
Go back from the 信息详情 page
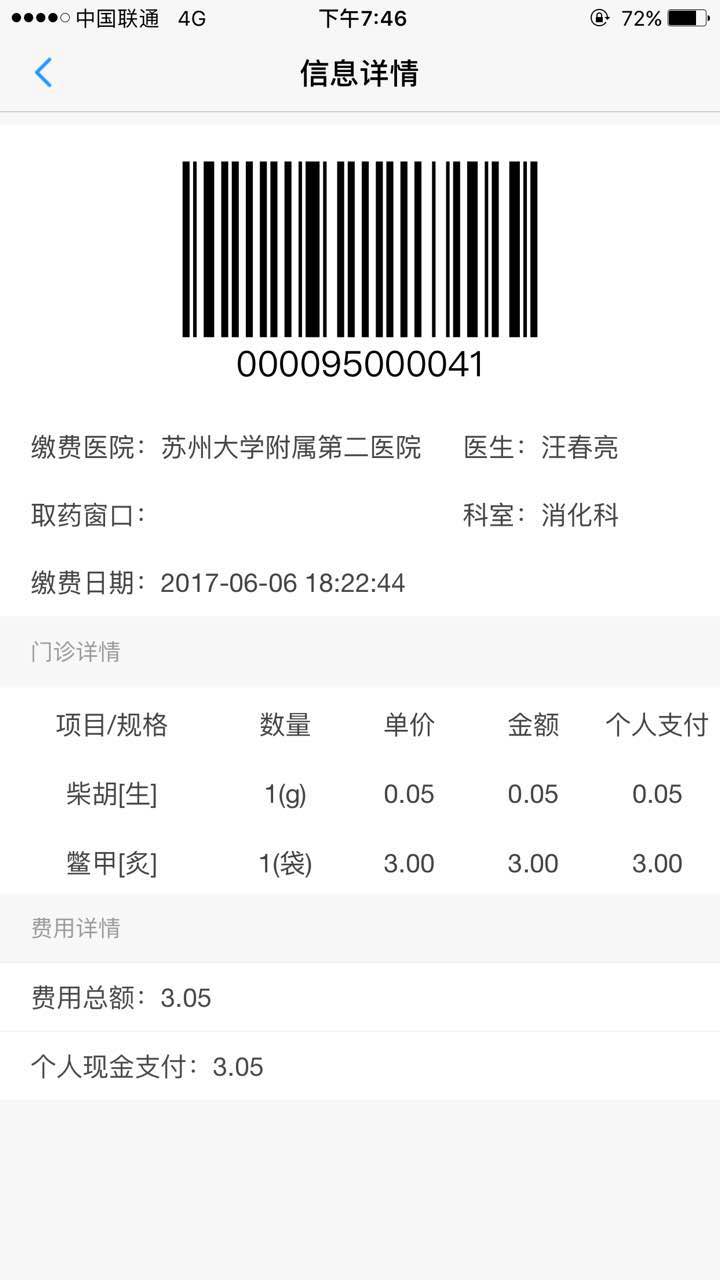[43, 73]
